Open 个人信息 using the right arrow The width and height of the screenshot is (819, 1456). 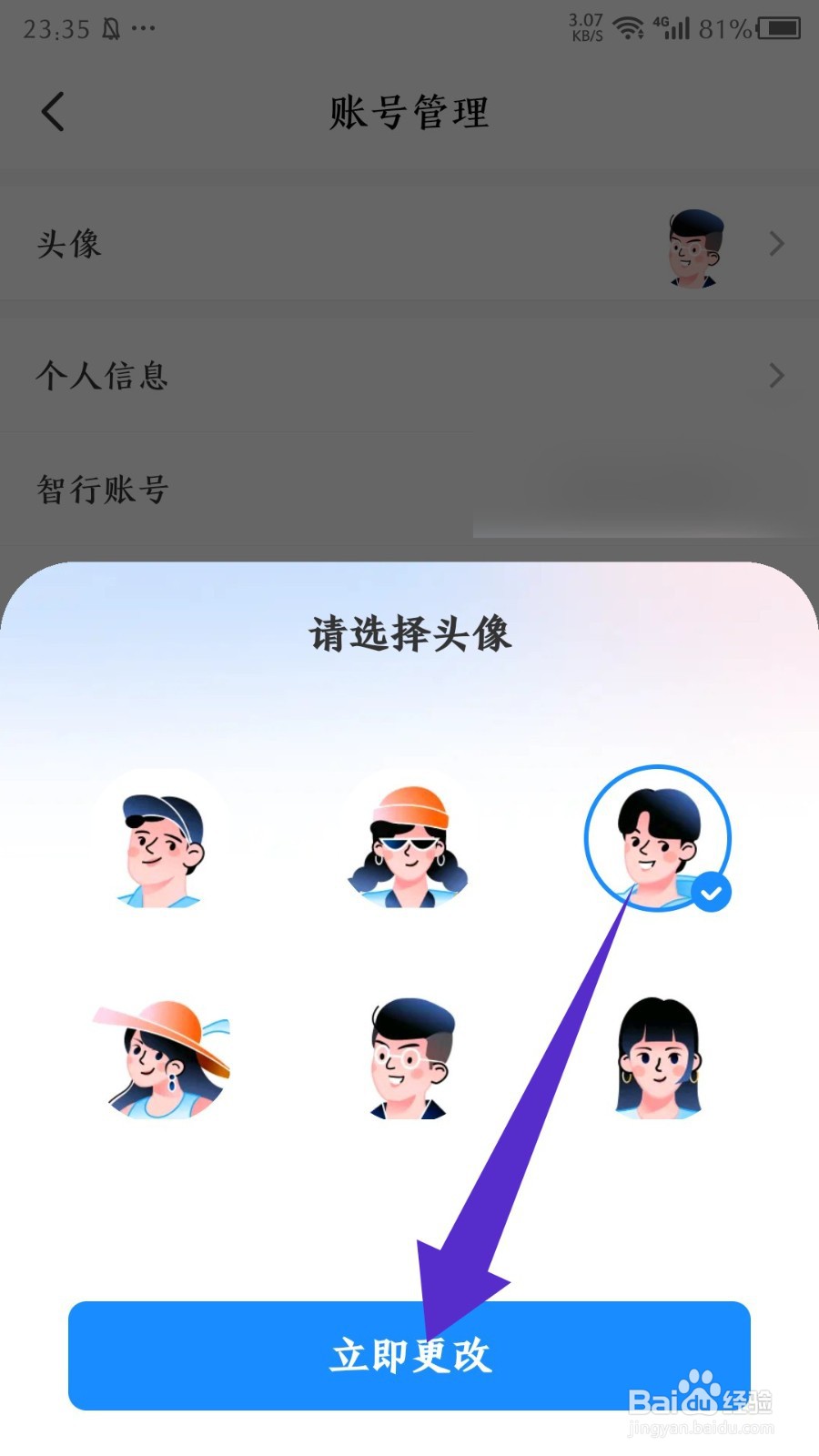776,375
